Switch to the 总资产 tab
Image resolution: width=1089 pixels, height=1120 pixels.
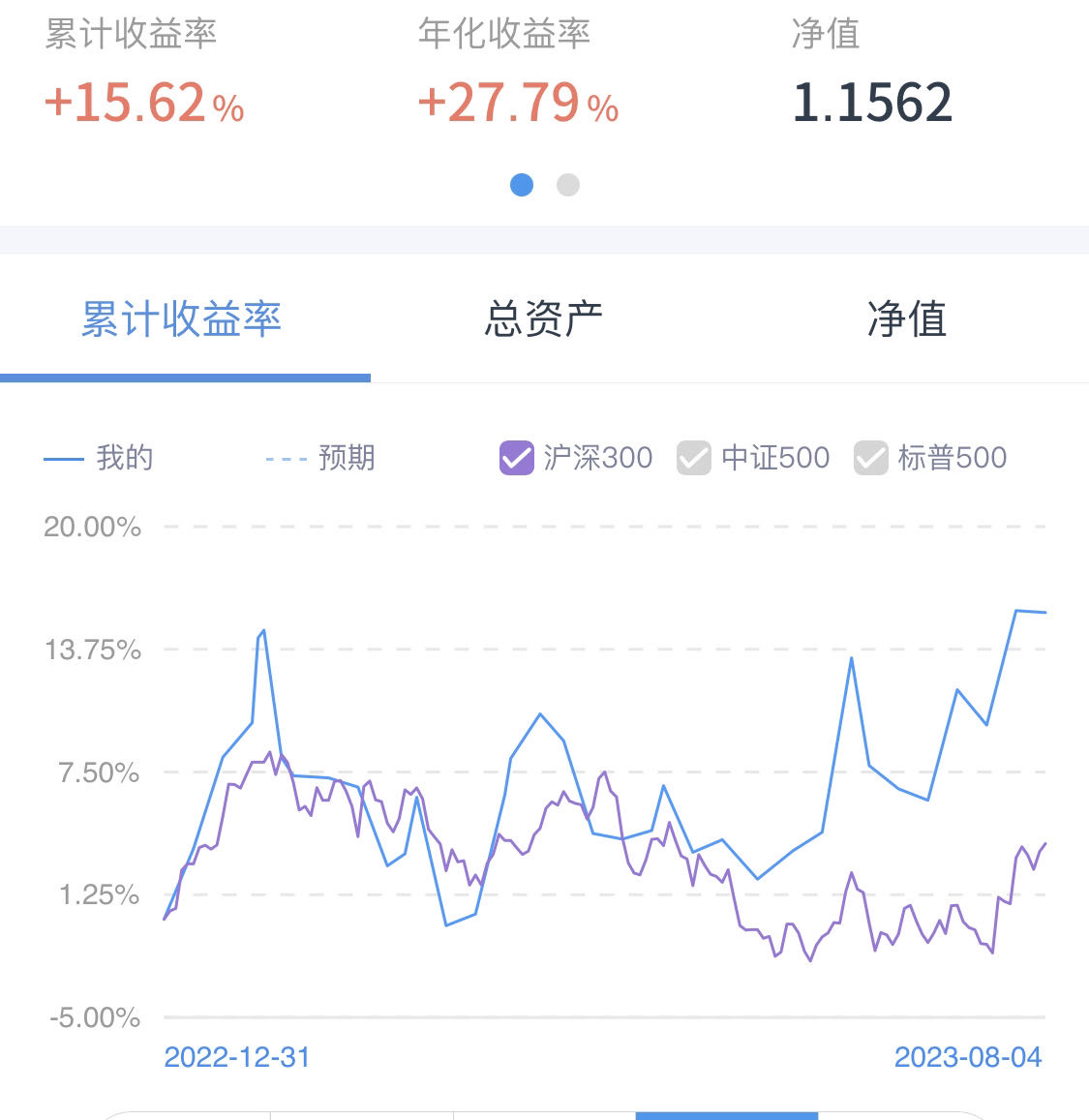click(543, 319)
